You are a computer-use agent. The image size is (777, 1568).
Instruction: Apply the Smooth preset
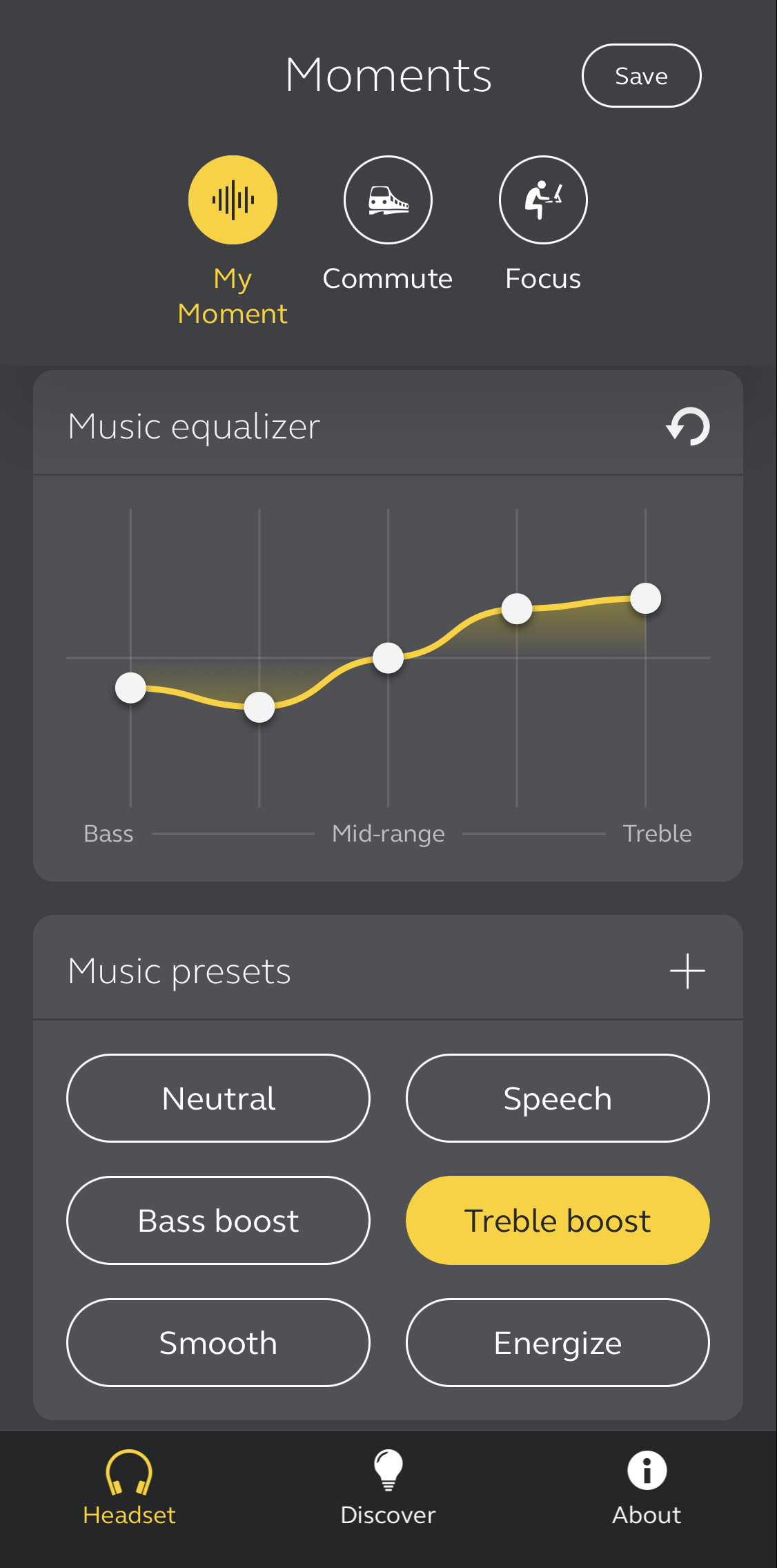pyautogui.click(x=218, y=1342)
